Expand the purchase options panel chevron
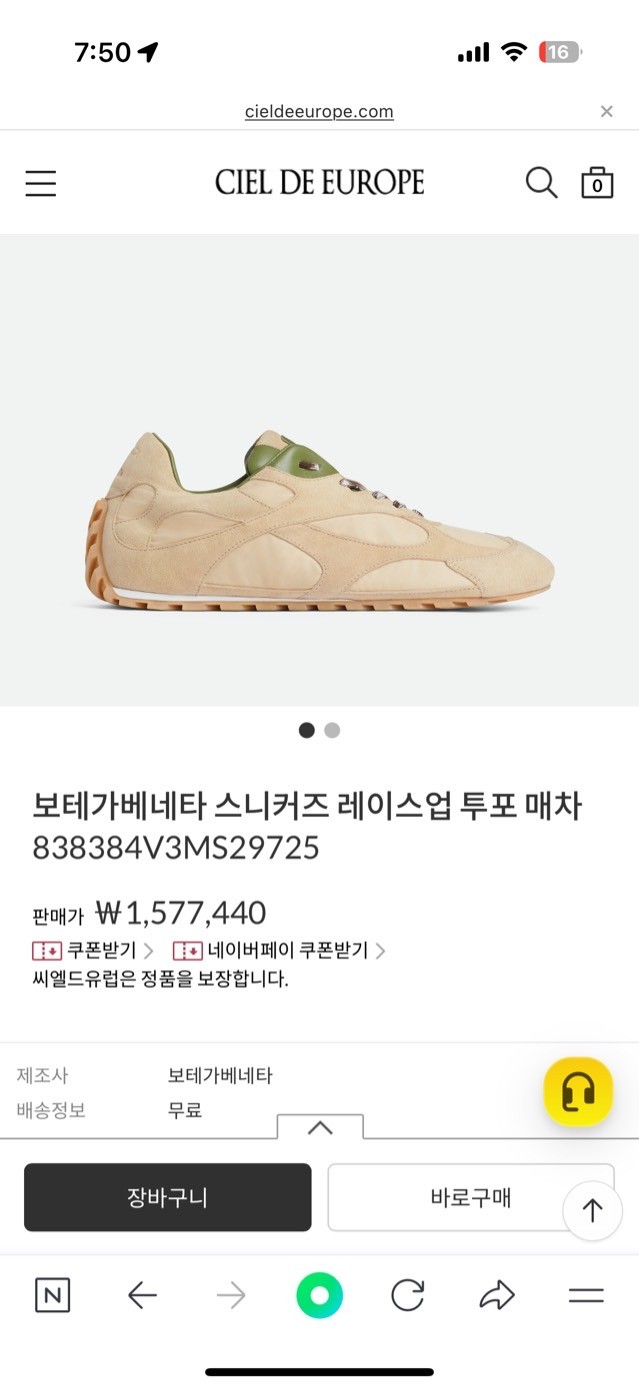This screenshot has height=1391, width=639. coord(320,1127)
